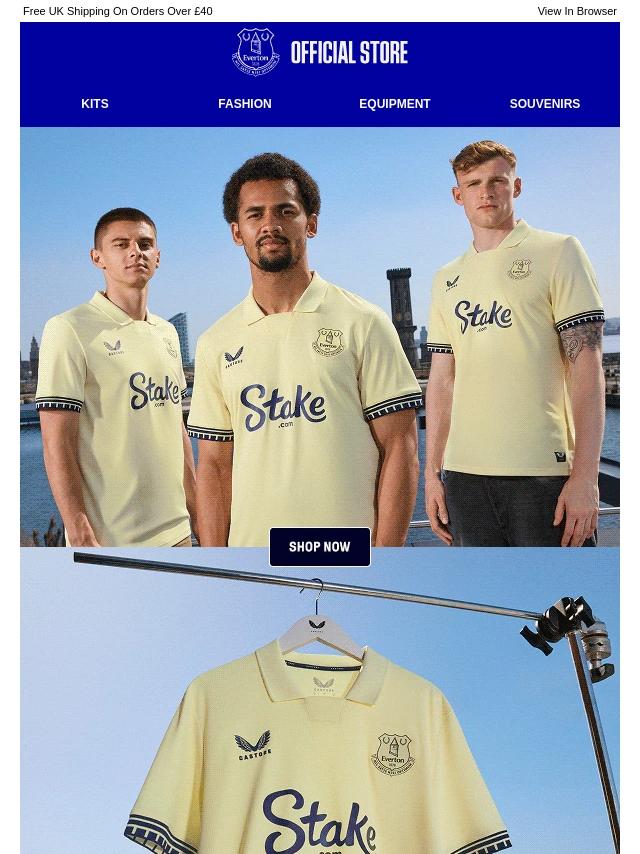The image size is (640, 854).
Task: Open the Fashion category
Action: coord(244,104)
